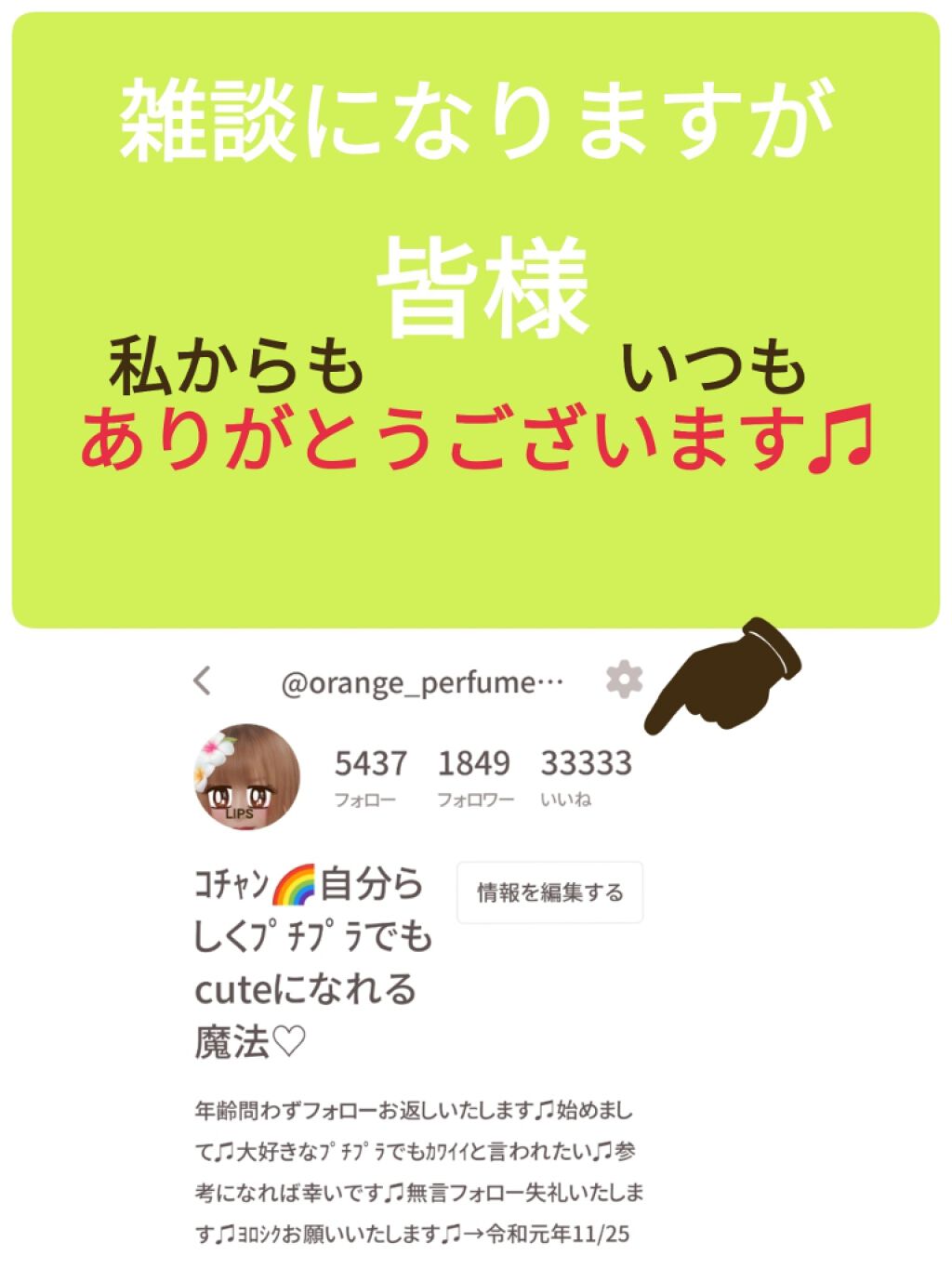Open the フォロー count showing 5437
This screenshot has height=1269, width=952.
pyautogui.click(x=368, y=764)
